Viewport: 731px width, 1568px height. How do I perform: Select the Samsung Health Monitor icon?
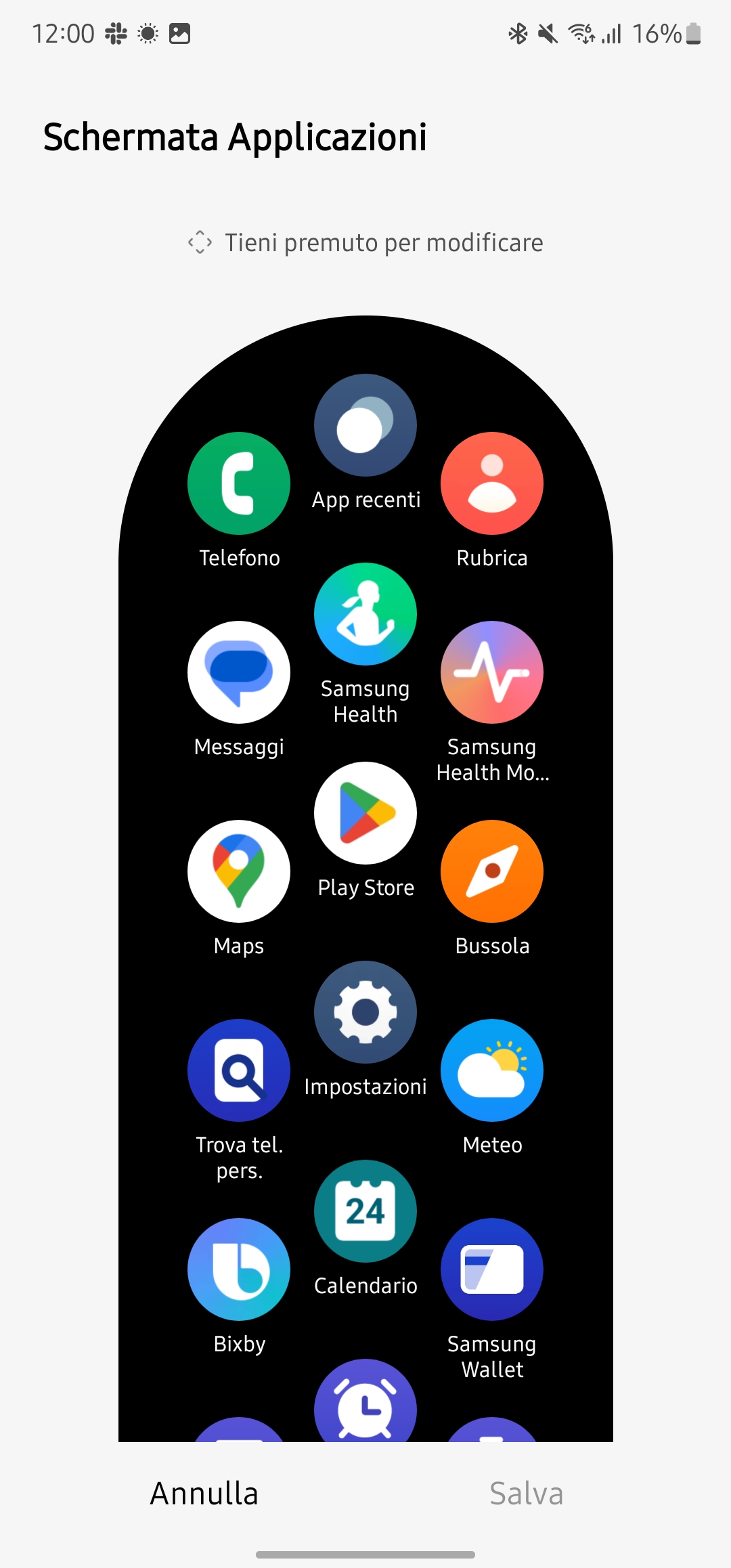(492, 672)
